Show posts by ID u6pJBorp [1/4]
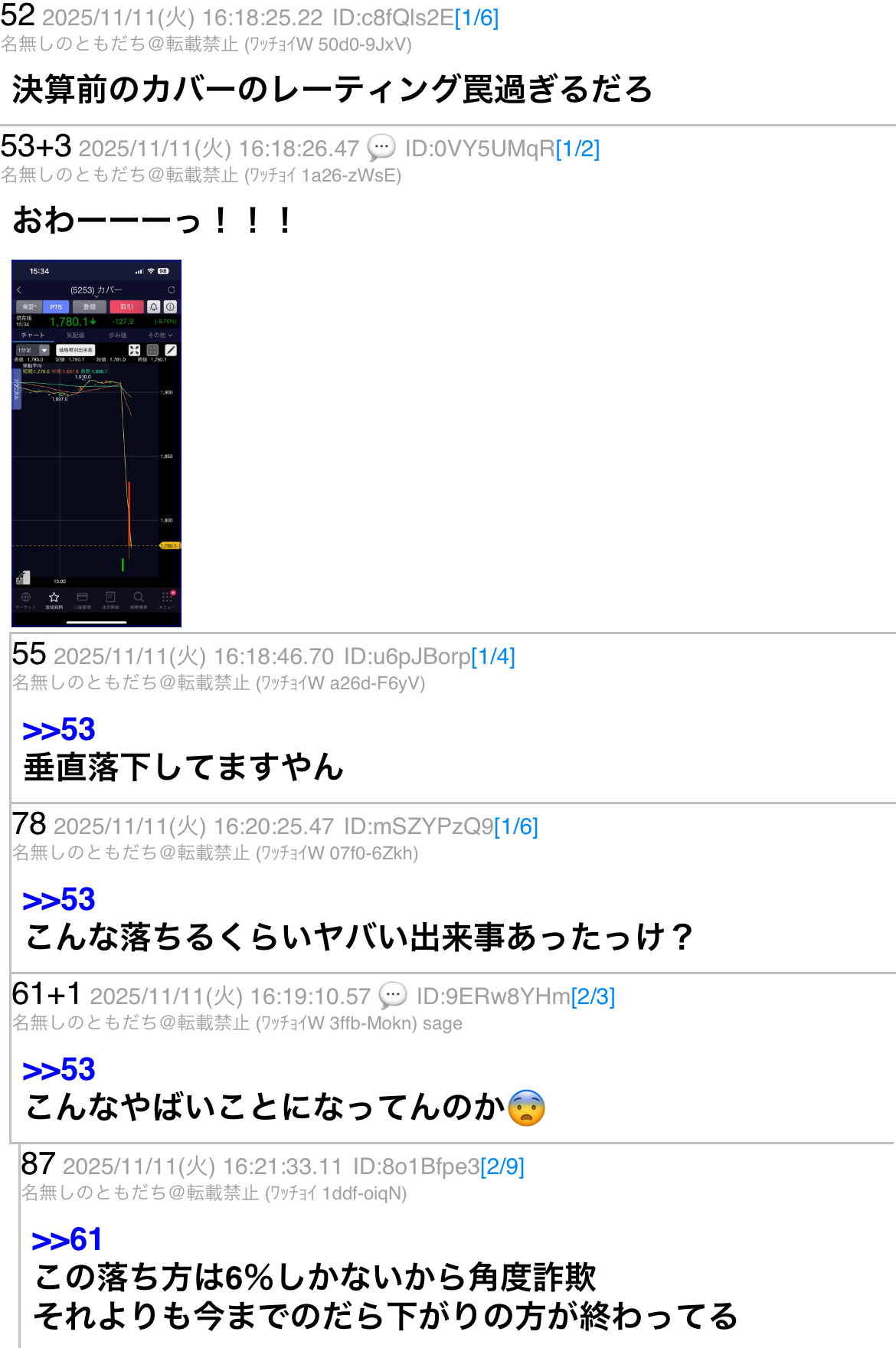This screenshot has width=896, height=1348. click(492, 656)
